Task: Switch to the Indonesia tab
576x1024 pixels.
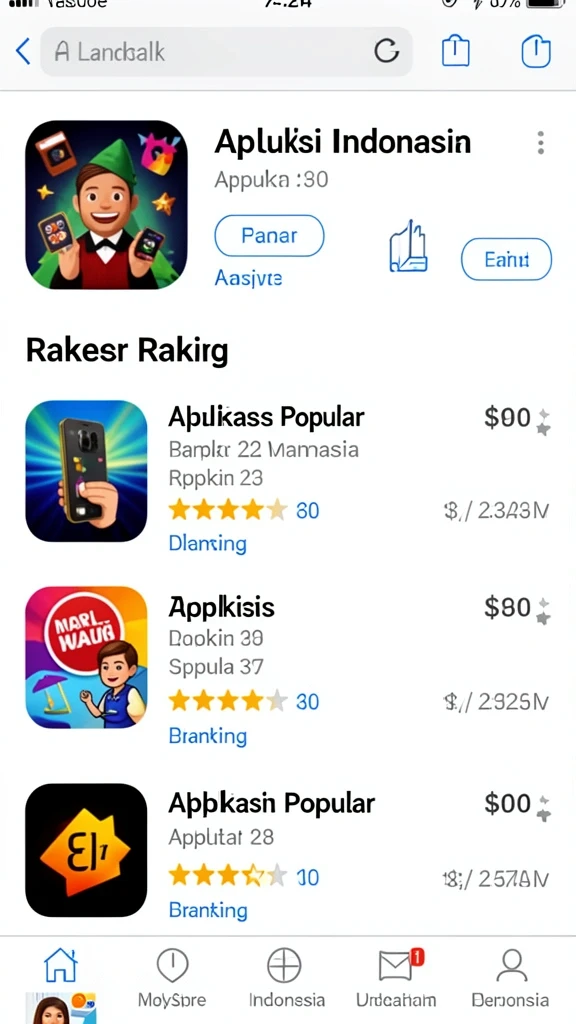Action: 286,978
